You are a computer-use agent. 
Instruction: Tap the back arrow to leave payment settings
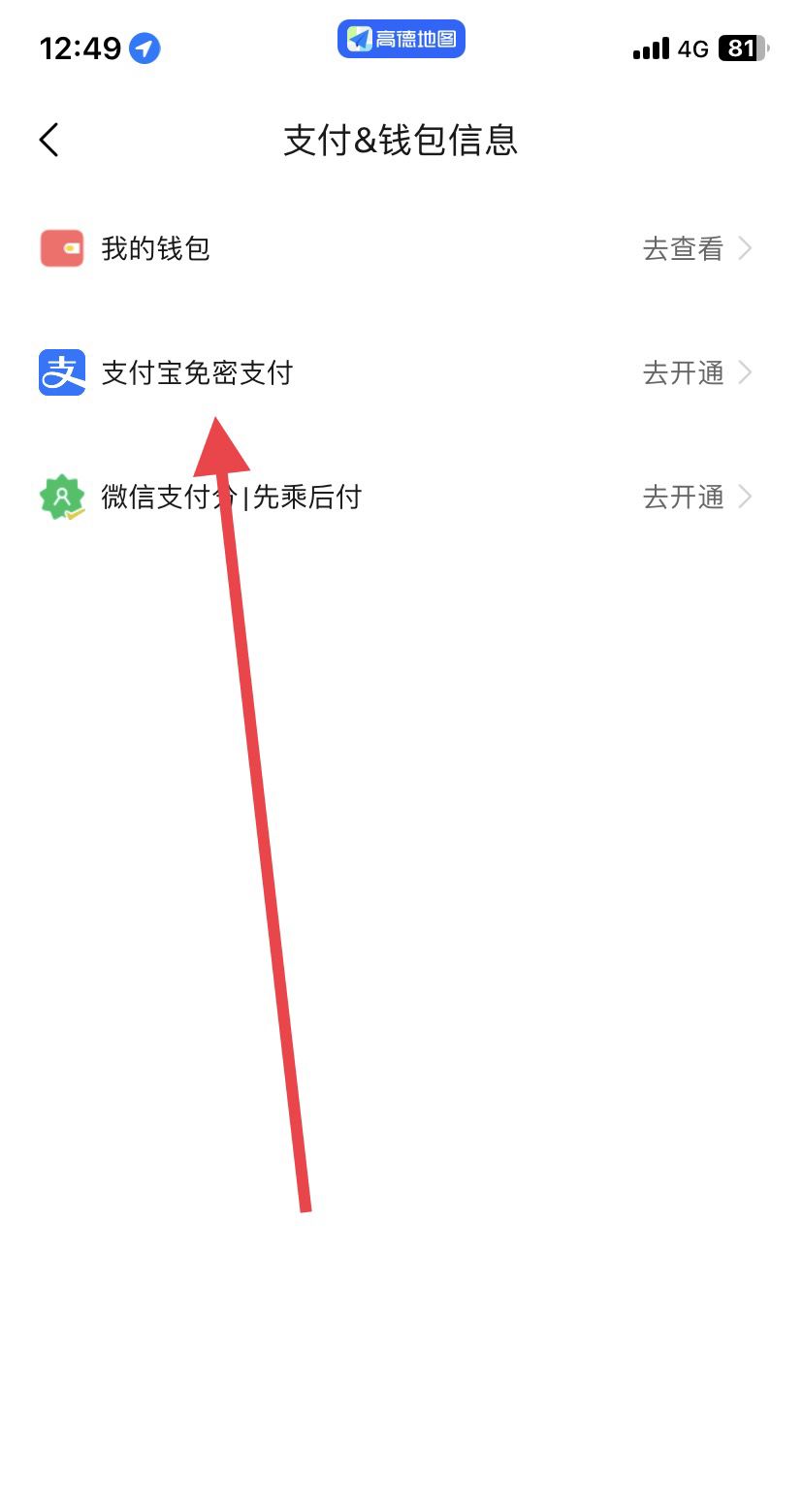point(49,140)
